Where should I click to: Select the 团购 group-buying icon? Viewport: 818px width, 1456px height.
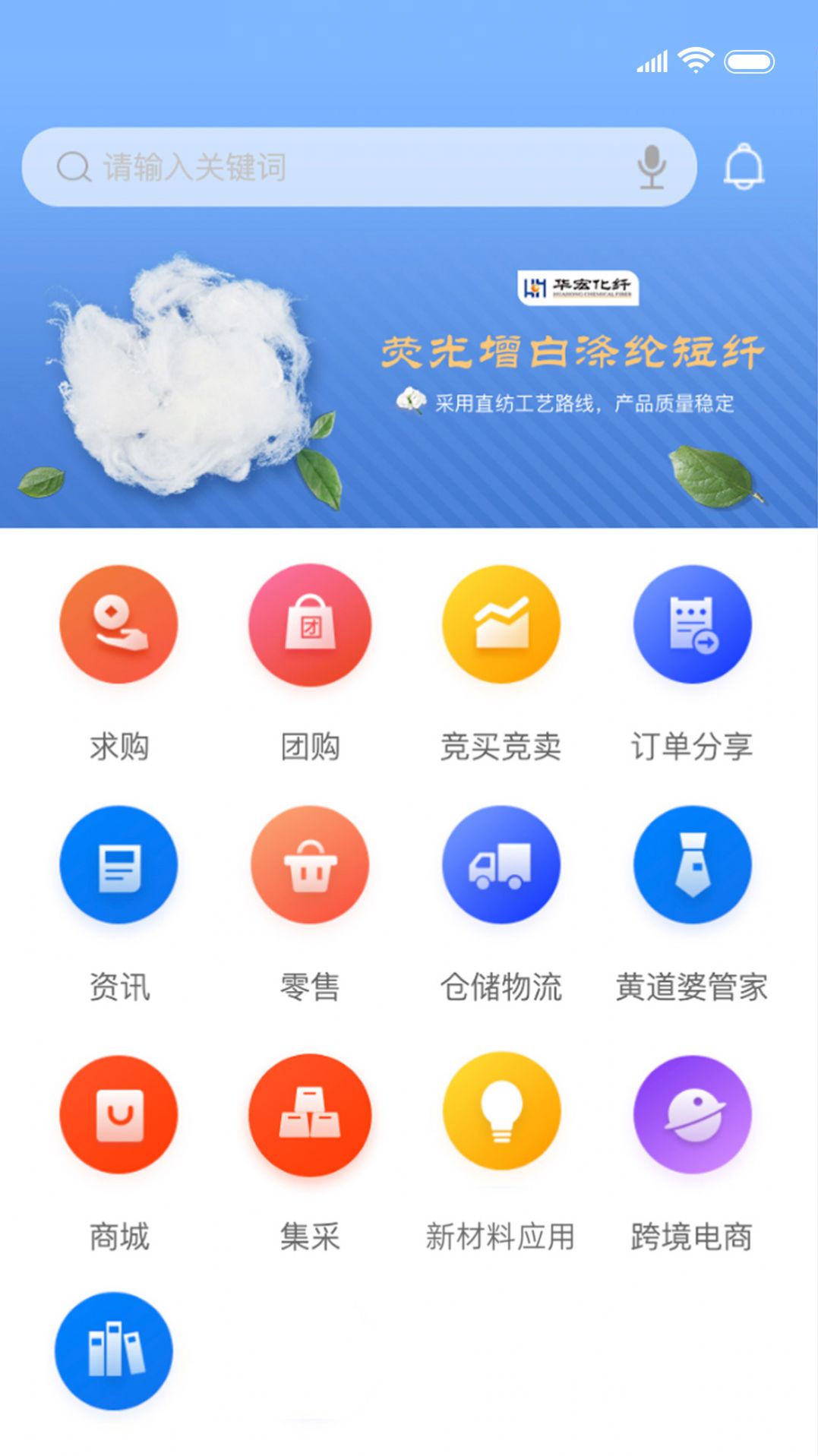click(x=309, y=623)
